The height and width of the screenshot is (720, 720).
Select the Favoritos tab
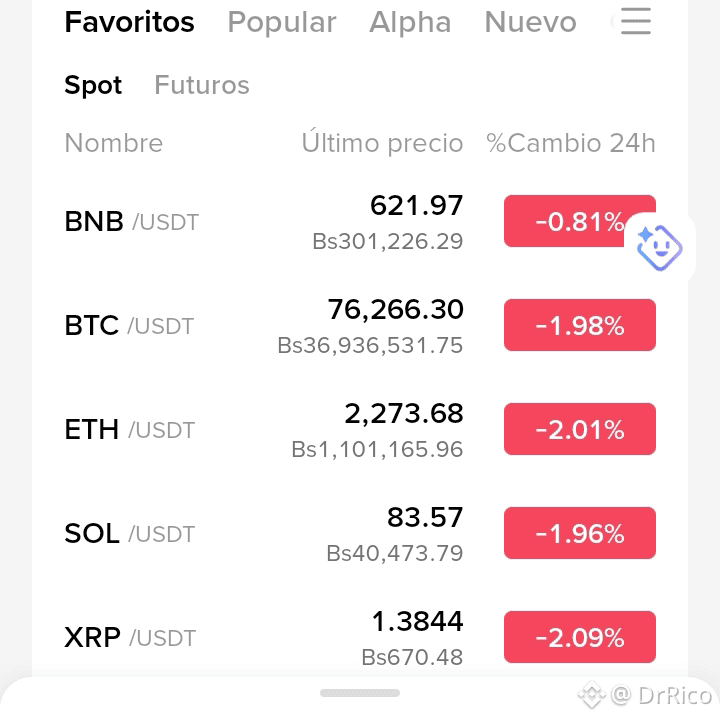[x=129, y=22]
